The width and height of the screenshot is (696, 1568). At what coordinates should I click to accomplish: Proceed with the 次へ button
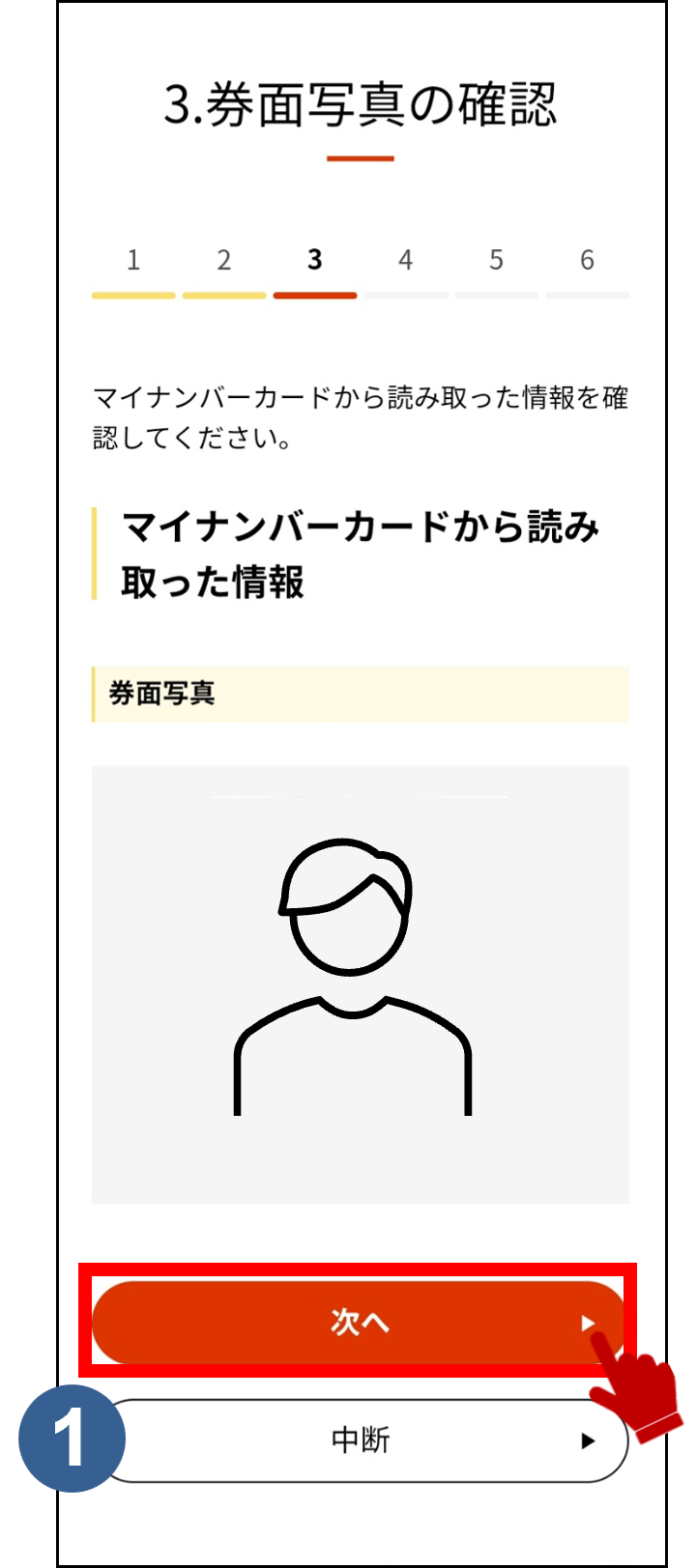pos(360,1322)
